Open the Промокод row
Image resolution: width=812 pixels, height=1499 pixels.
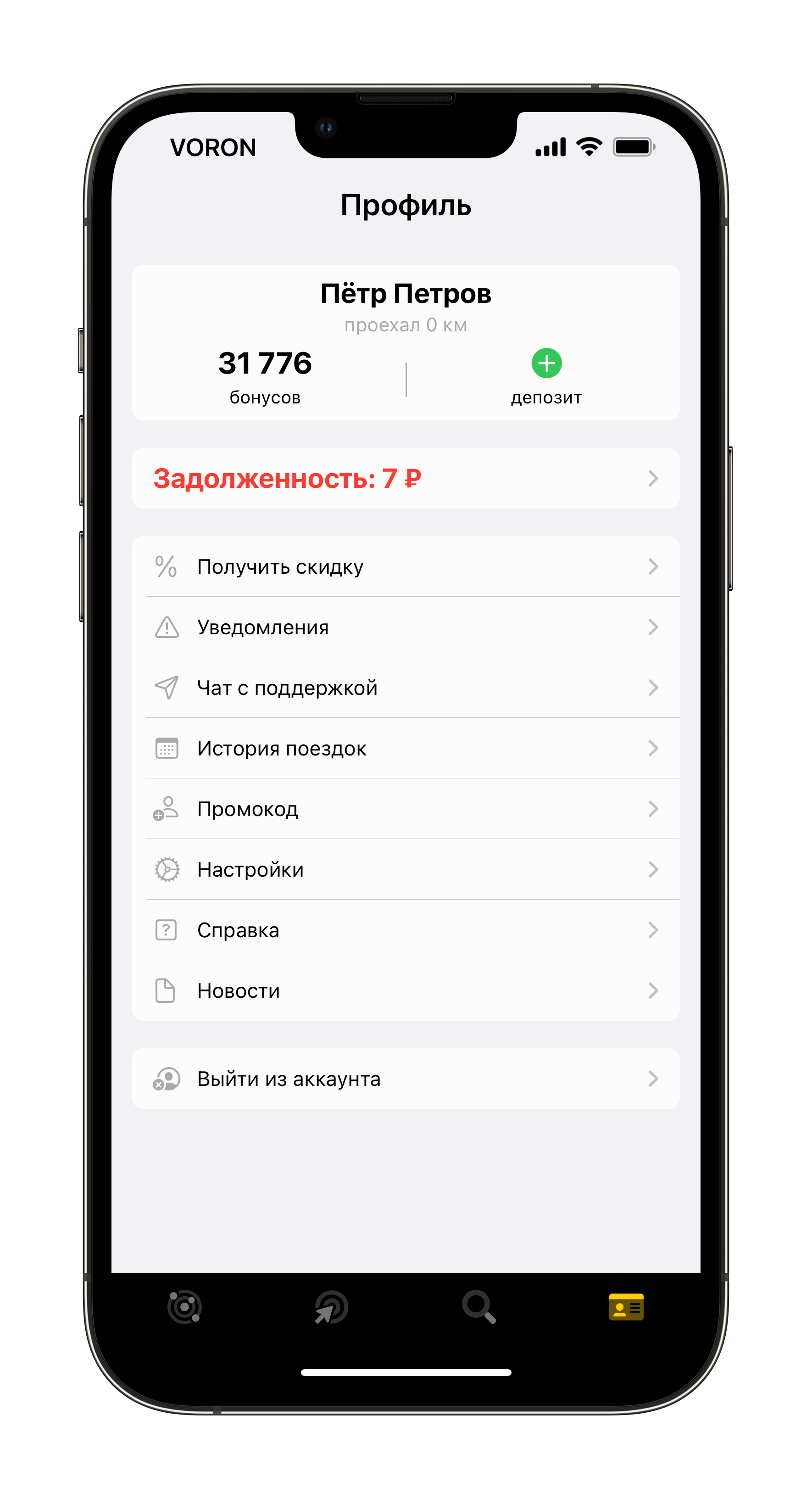pos(406,808)
